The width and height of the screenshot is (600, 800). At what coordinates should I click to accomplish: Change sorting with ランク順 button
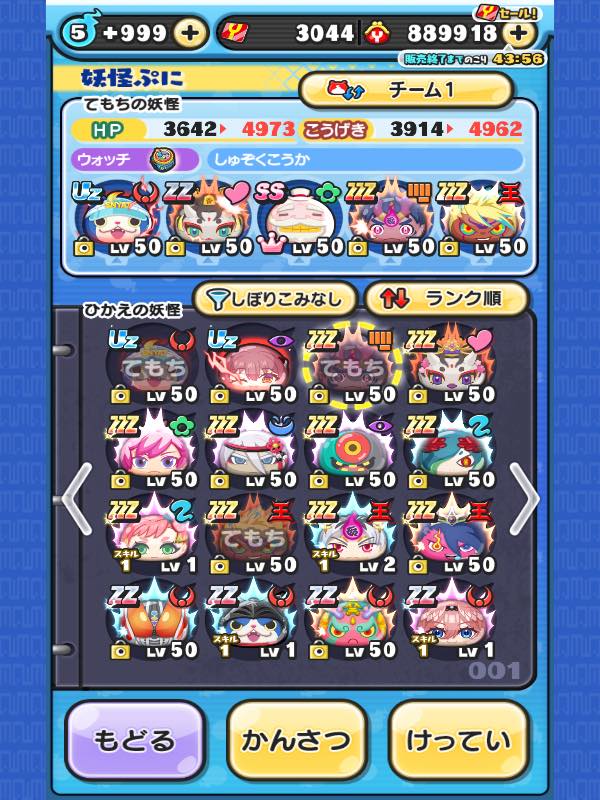(445, 297)
